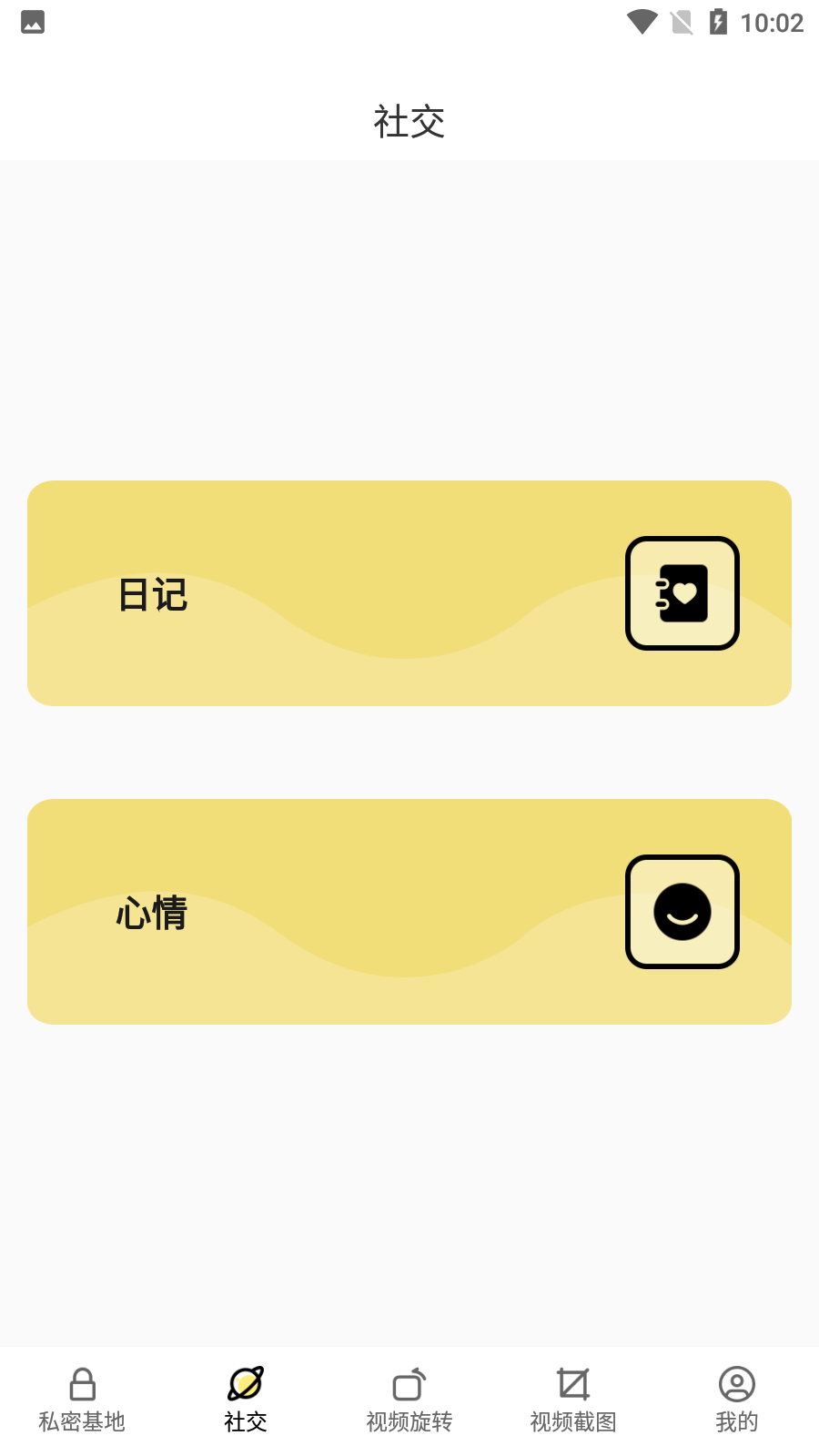Open the 心情 mood card
Image resolution: width=819 pixels, height=1456 pixels.
click(409, 912)
